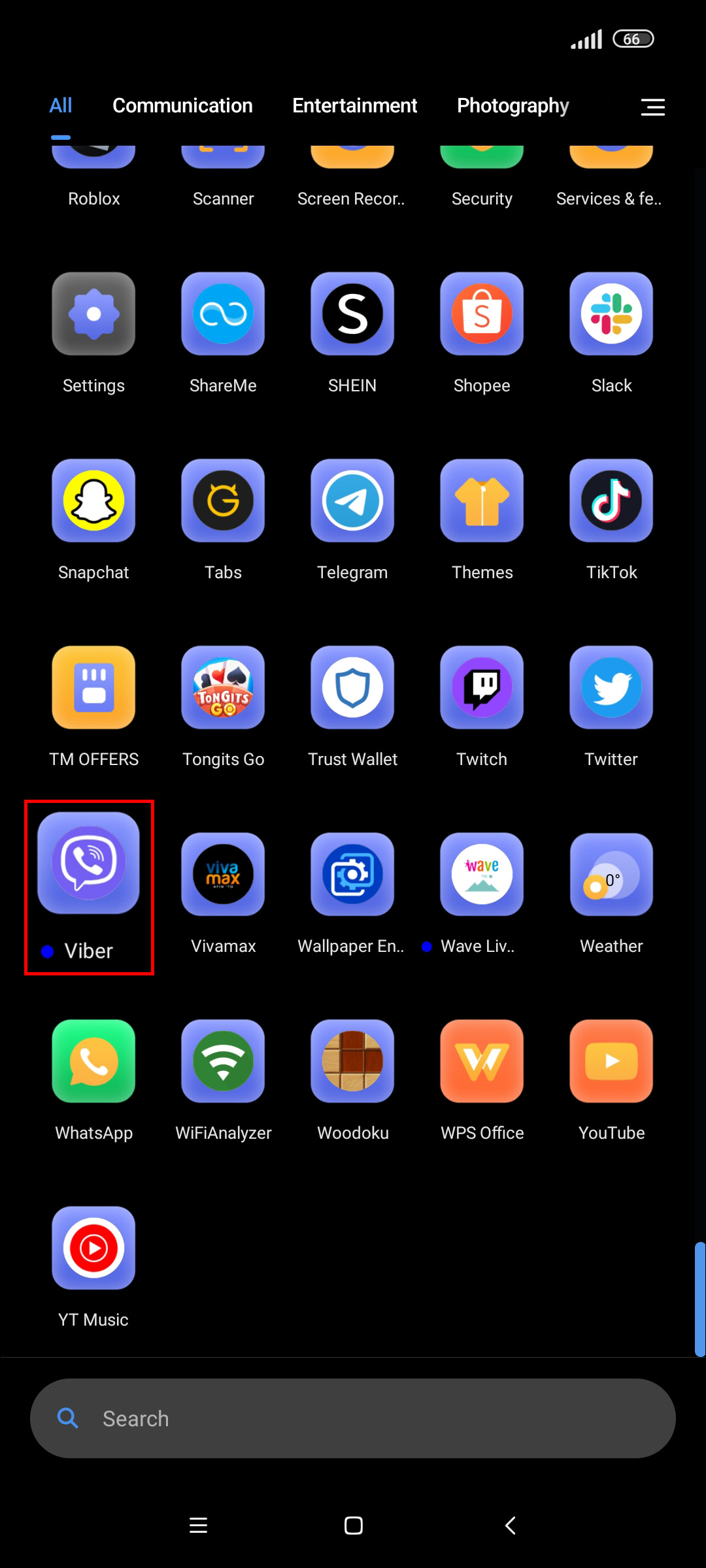
Task: Go to the home screen
Action: (353, 1526)
